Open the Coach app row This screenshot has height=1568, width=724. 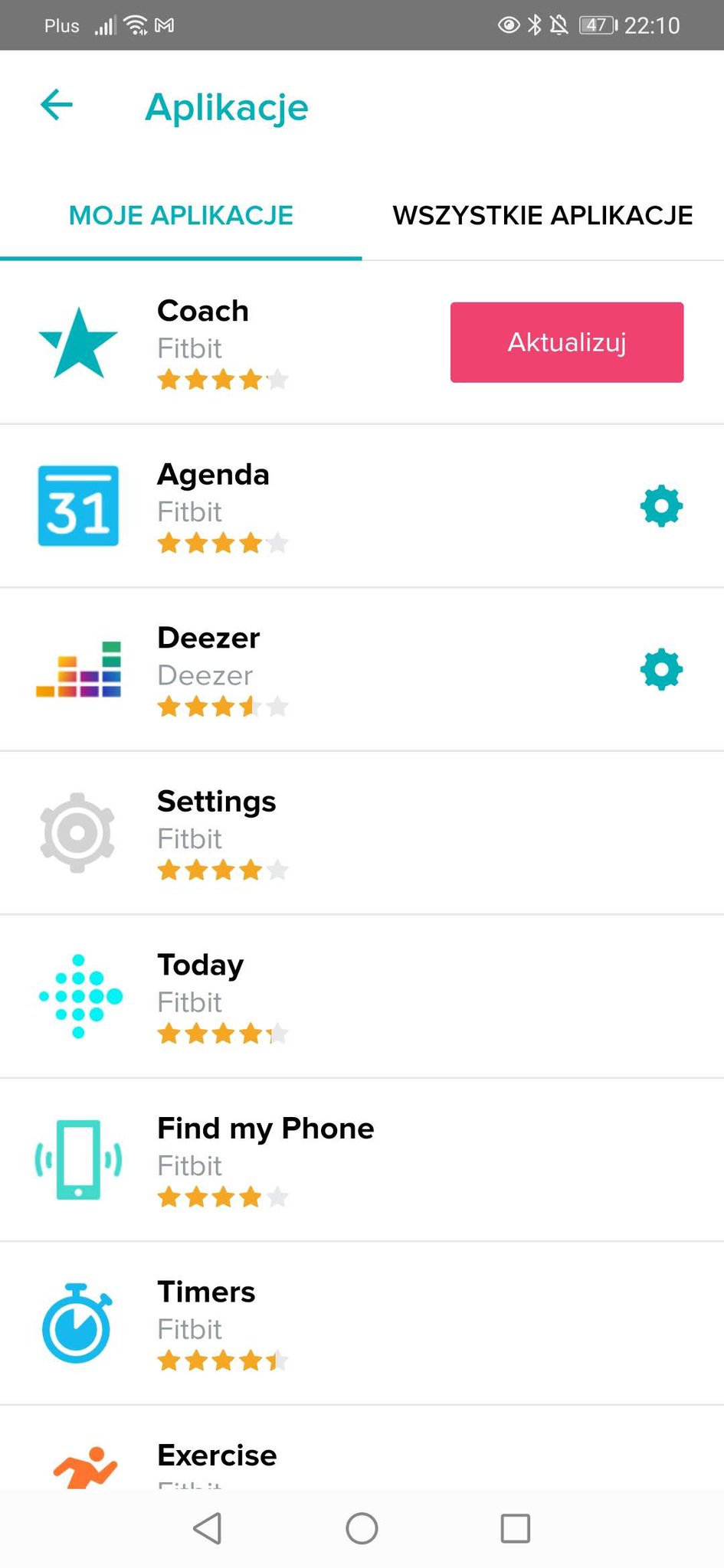coord(362,342)
